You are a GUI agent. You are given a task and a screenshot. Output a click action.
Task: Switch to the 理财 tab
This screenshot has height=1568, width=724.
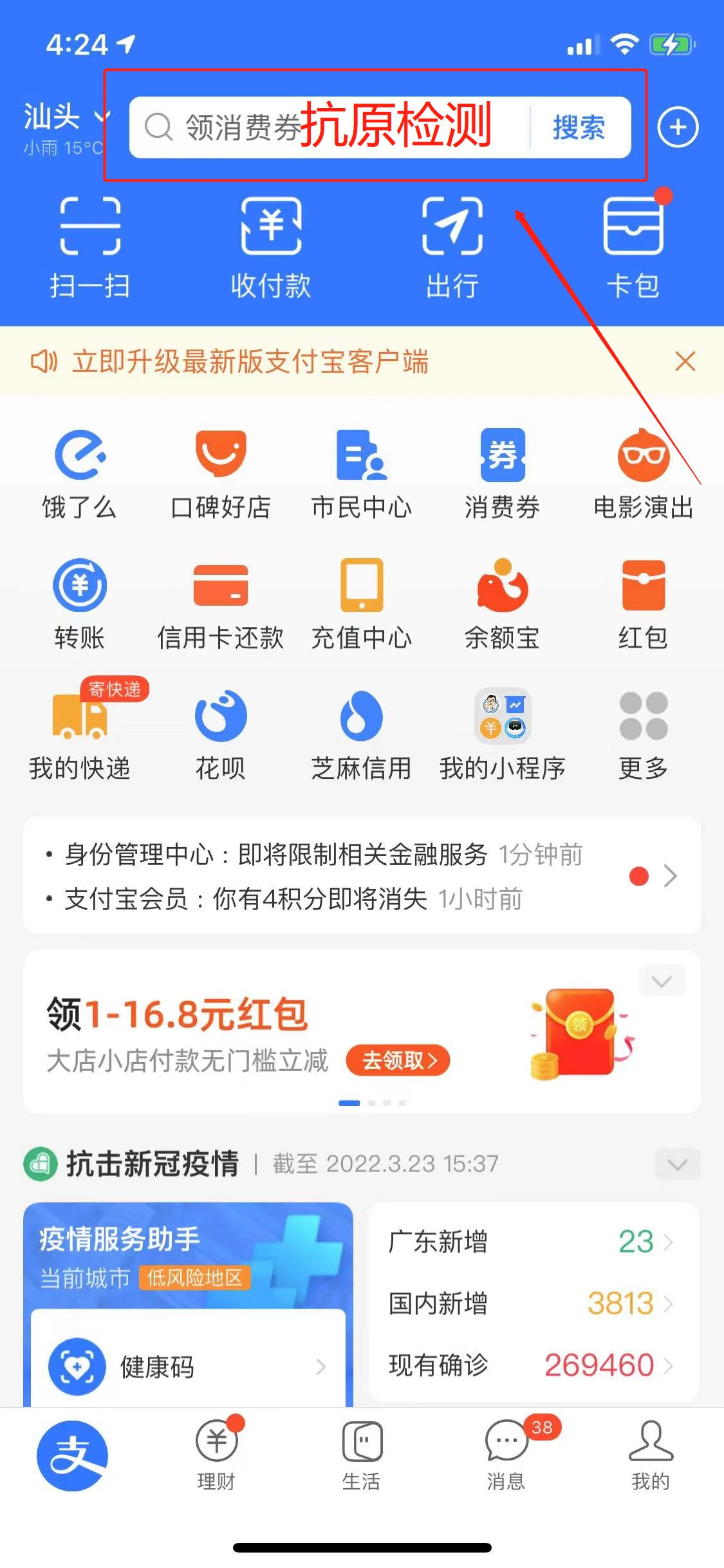(216, 1456)
